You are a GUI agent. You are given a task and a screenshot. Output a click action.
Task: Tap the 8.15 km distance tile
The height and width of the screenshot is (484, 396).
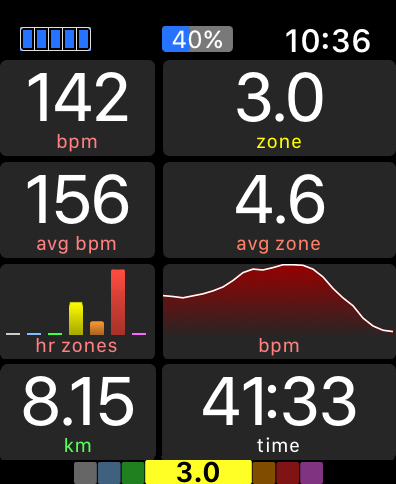(78, 412)
